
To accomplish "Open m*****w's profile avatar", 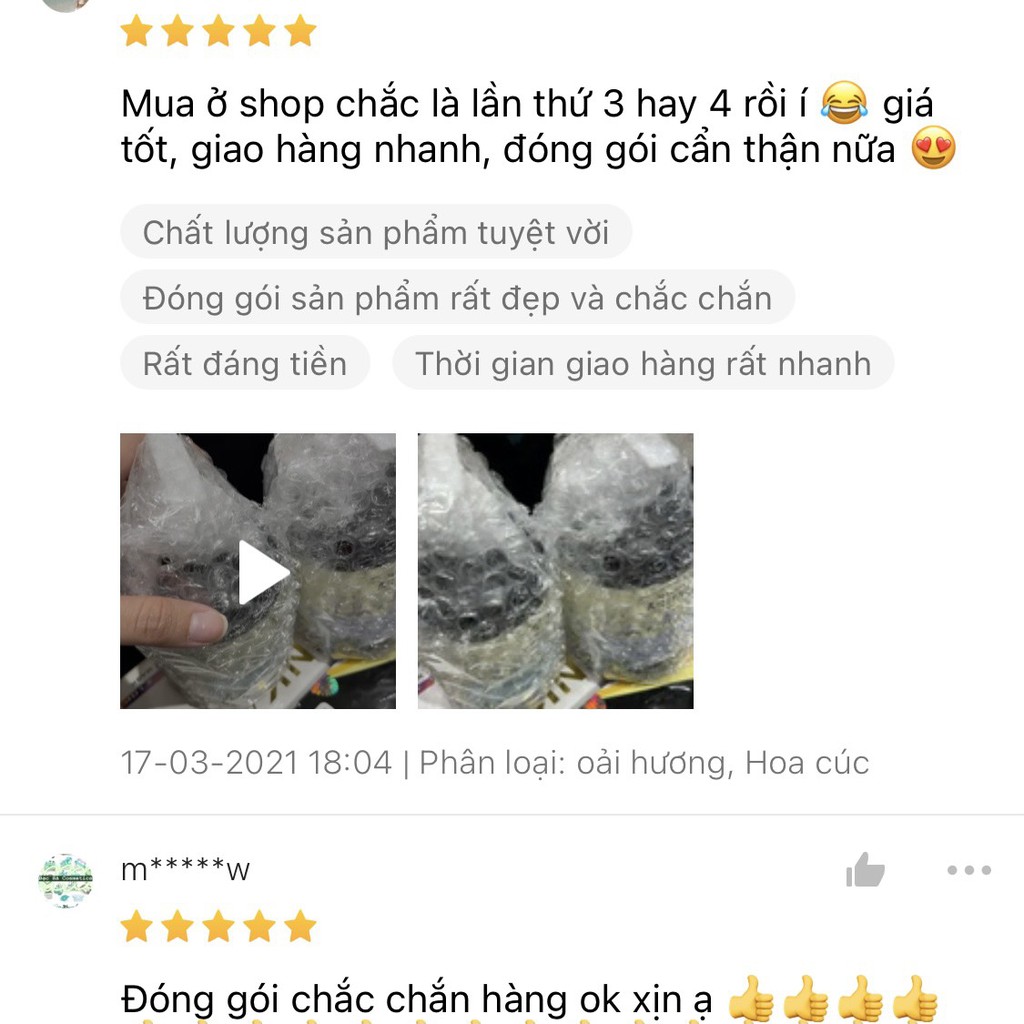I will [66, 880].
